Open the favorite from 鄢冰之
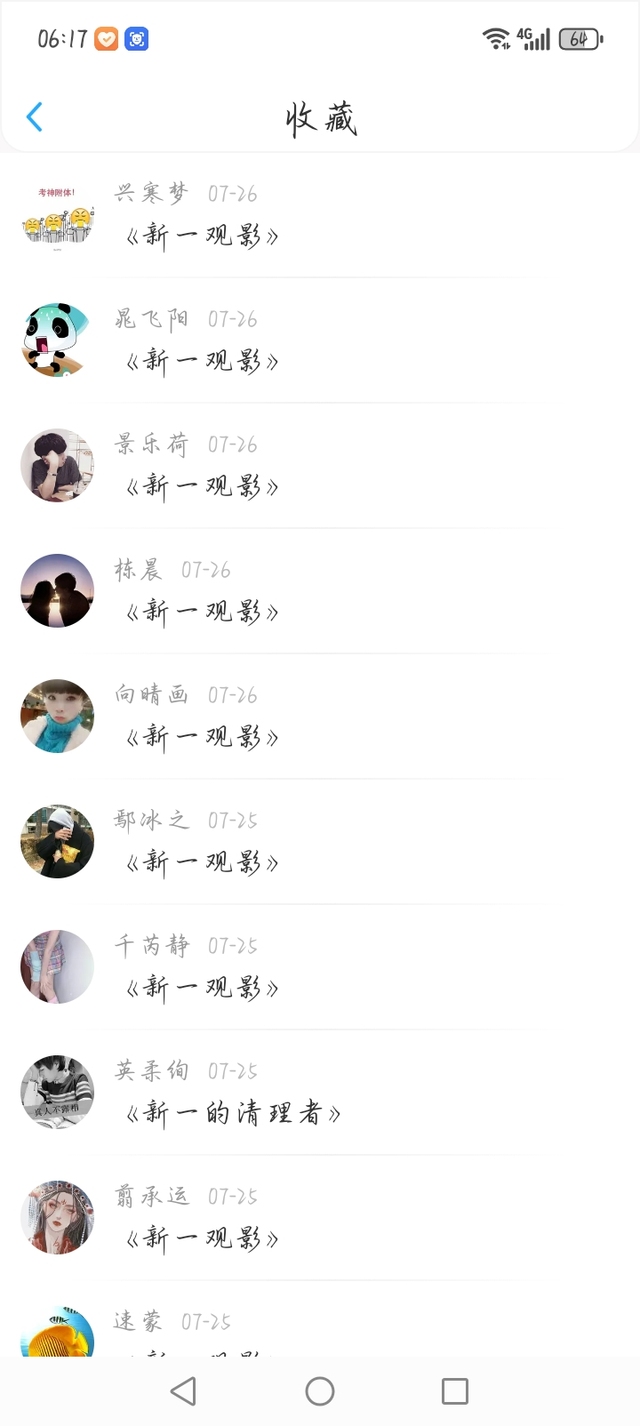 click(x=202, y=862)
